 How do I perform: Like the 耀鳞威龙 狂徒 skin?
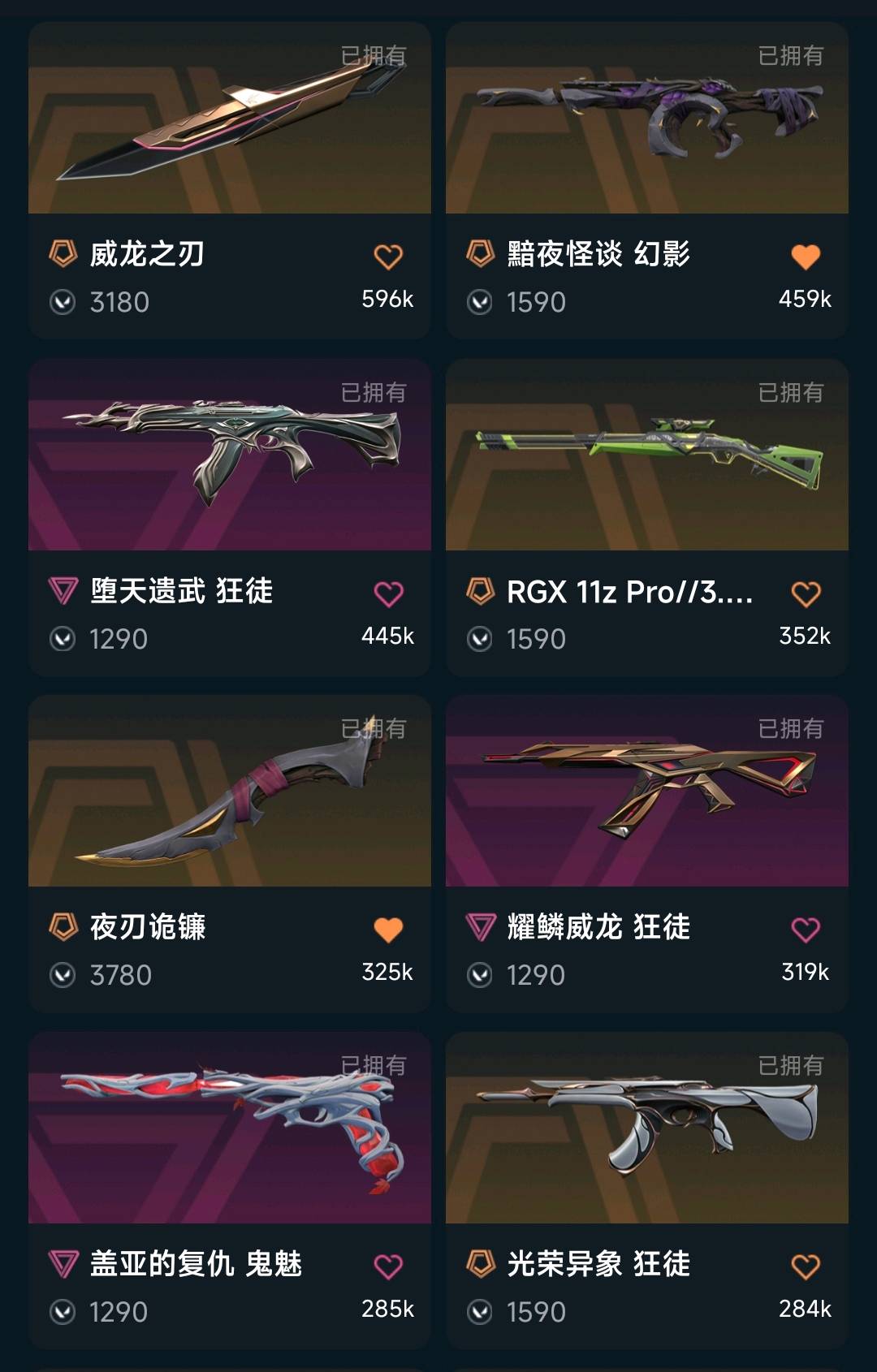(x=806, y=930)
